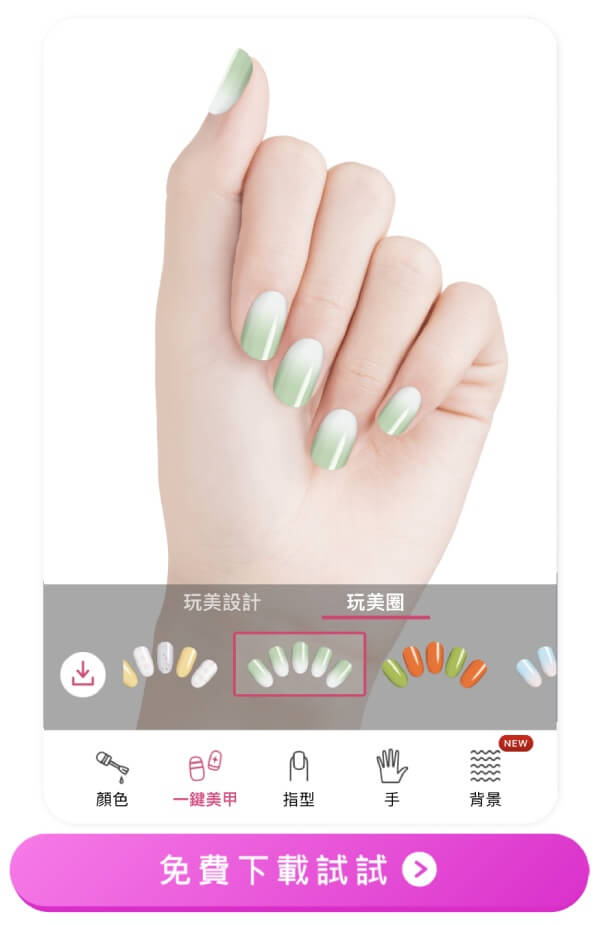This screenshot has width=600, height=925.
Task: Open the 顏色 color tool
Action: coord(112,778)
